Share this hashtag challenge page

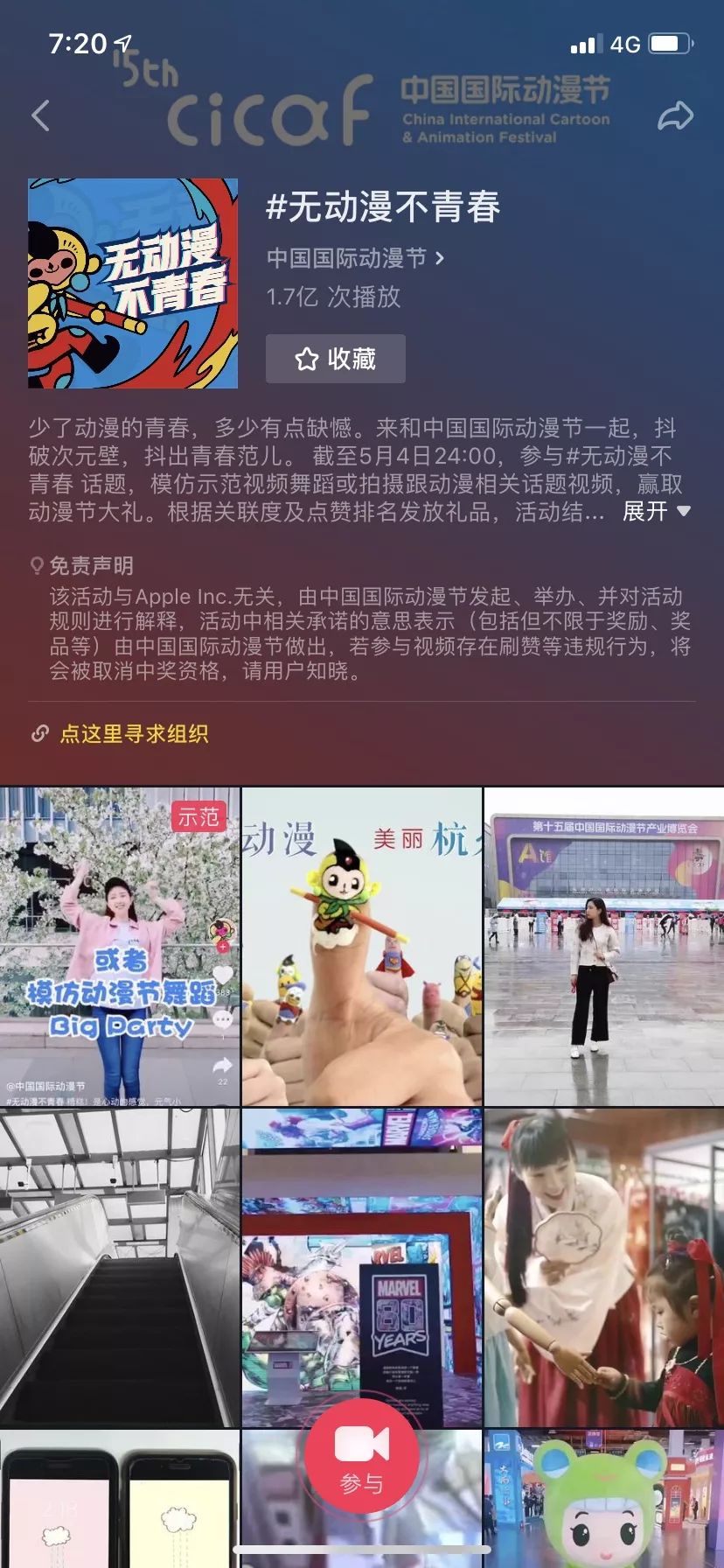pos(675,116)
